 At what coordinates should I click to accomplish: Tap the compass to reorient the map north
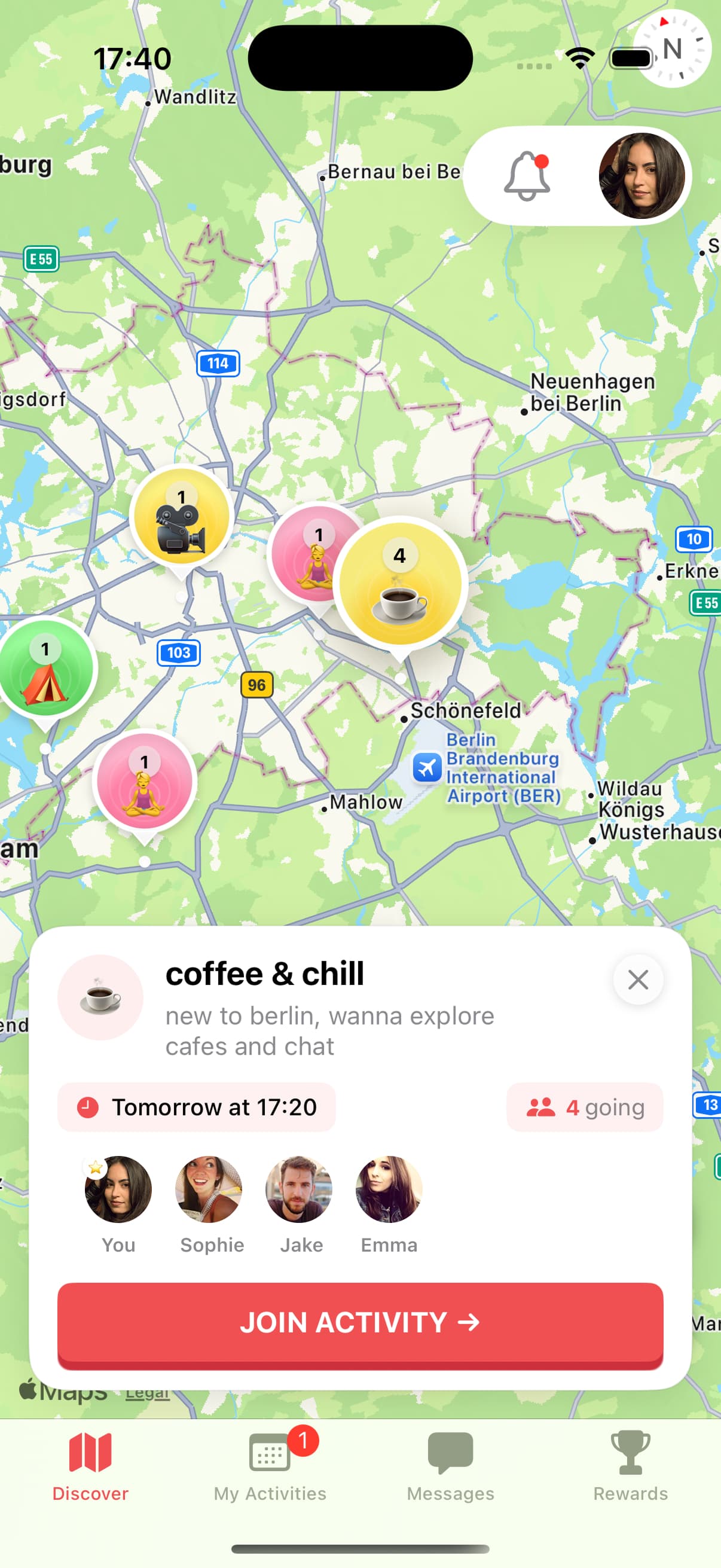(673, 50)
